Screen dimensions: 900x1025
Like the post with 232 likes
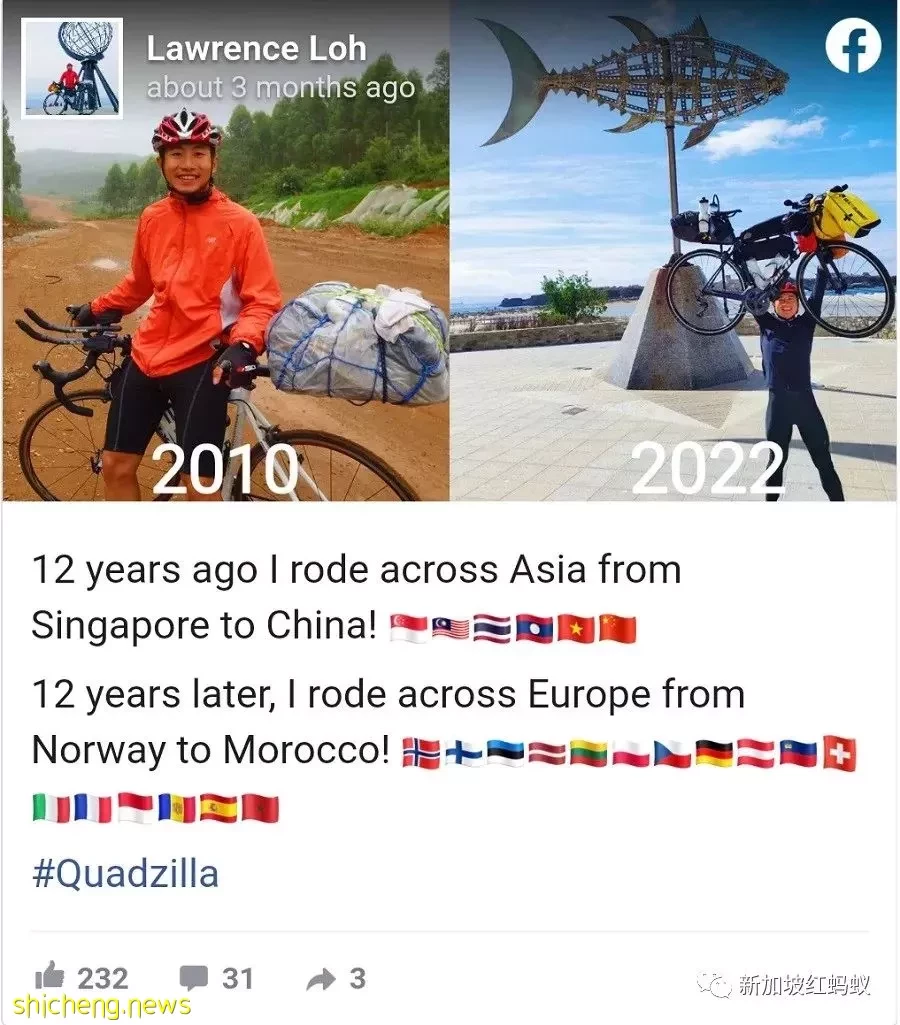[x=50, y=977]
